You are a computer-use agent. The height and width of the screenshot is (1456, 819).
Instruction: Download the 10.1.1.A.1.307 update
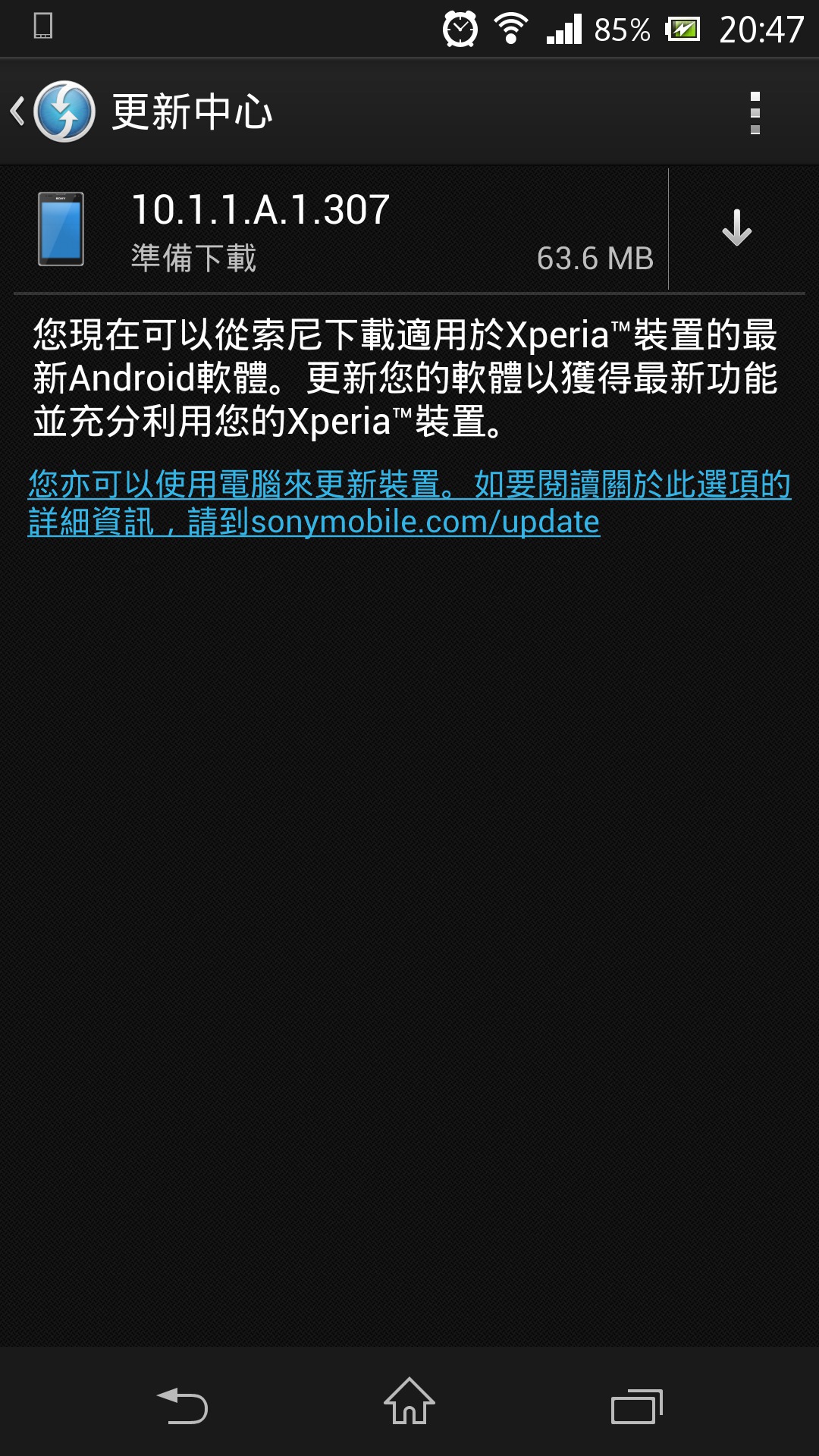(736, 229)
